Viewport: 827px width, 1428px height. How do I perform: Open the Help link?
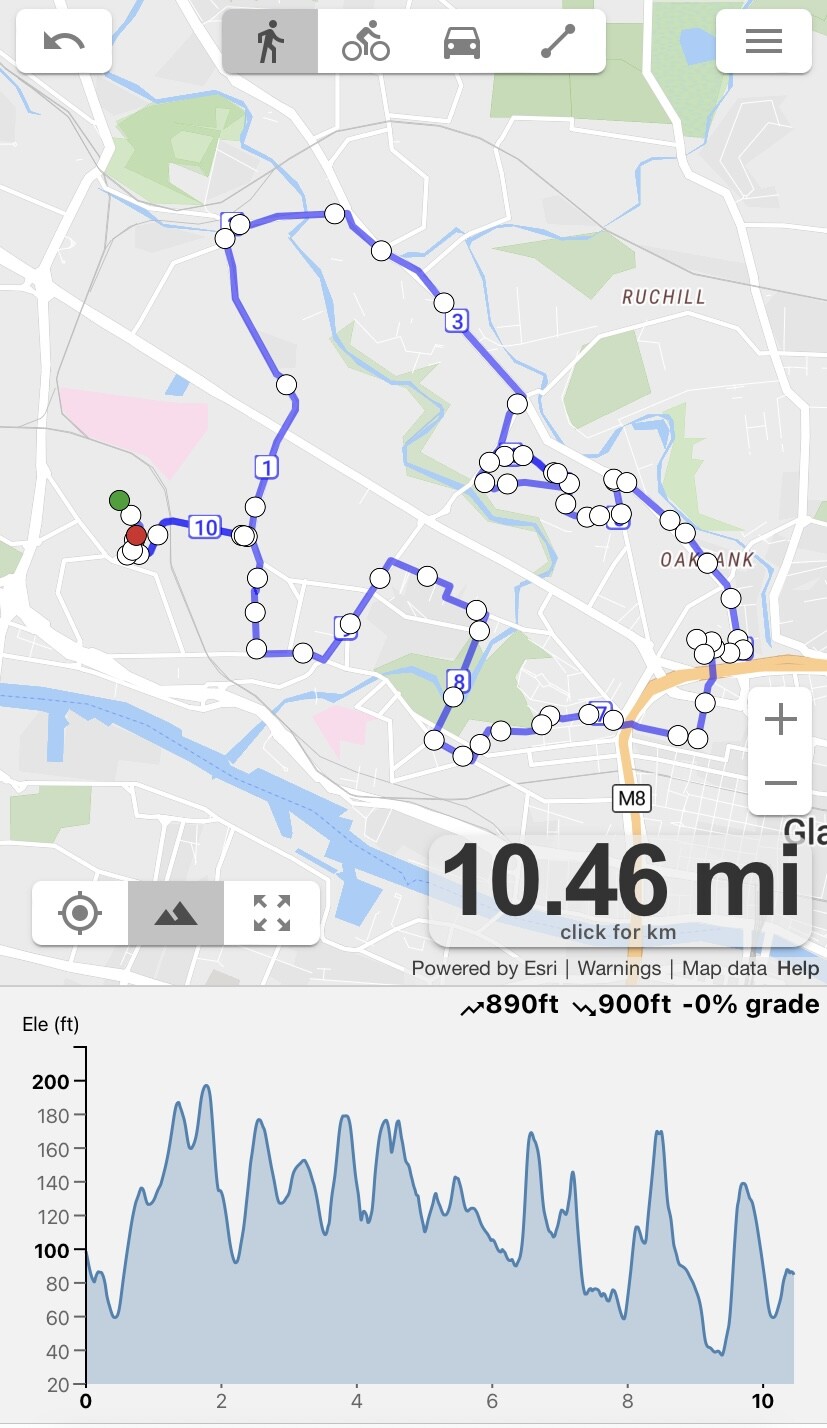(798, 968)
